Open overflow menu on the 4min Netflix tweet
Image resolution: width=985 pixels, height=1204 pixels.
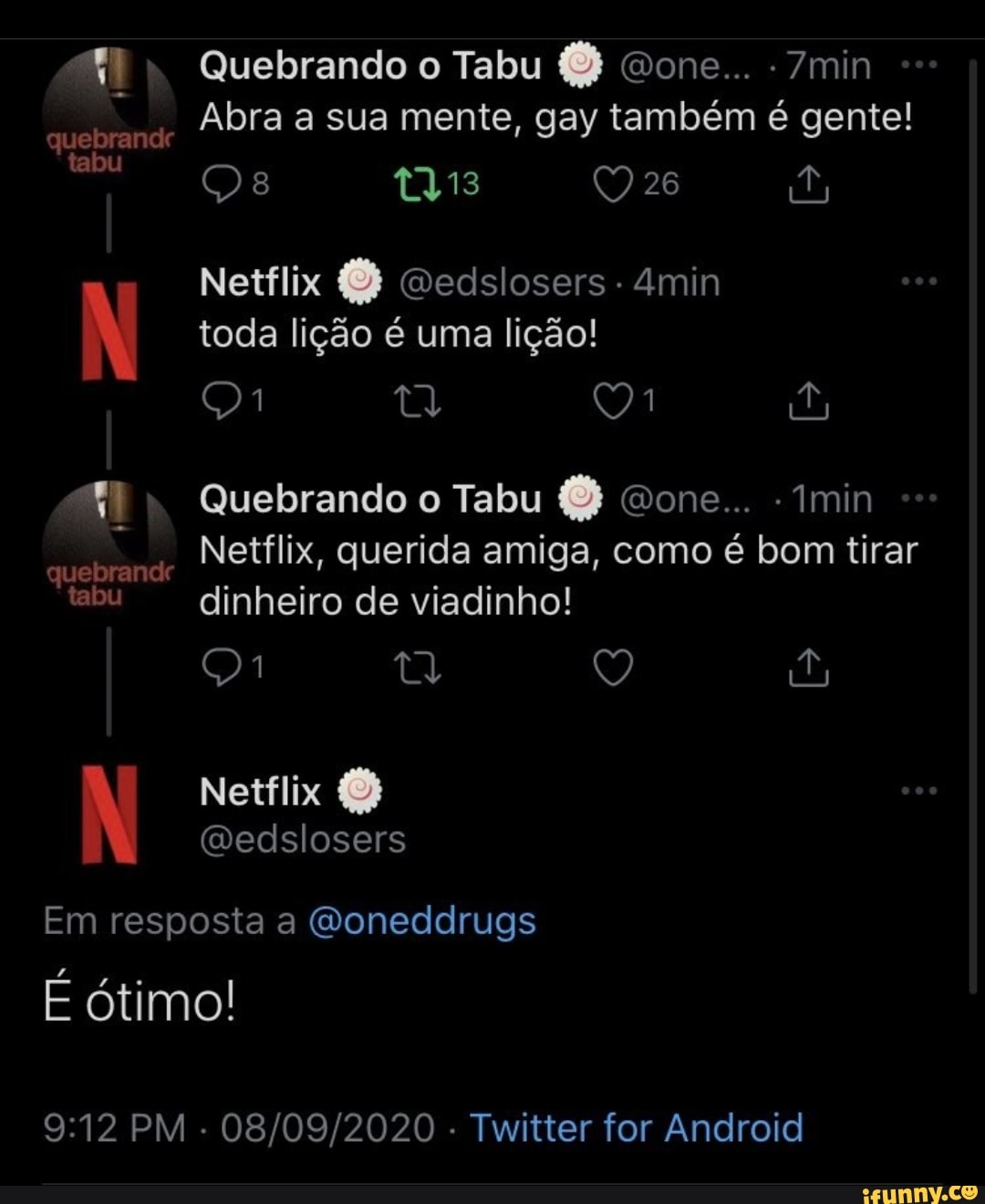point(918,282)
